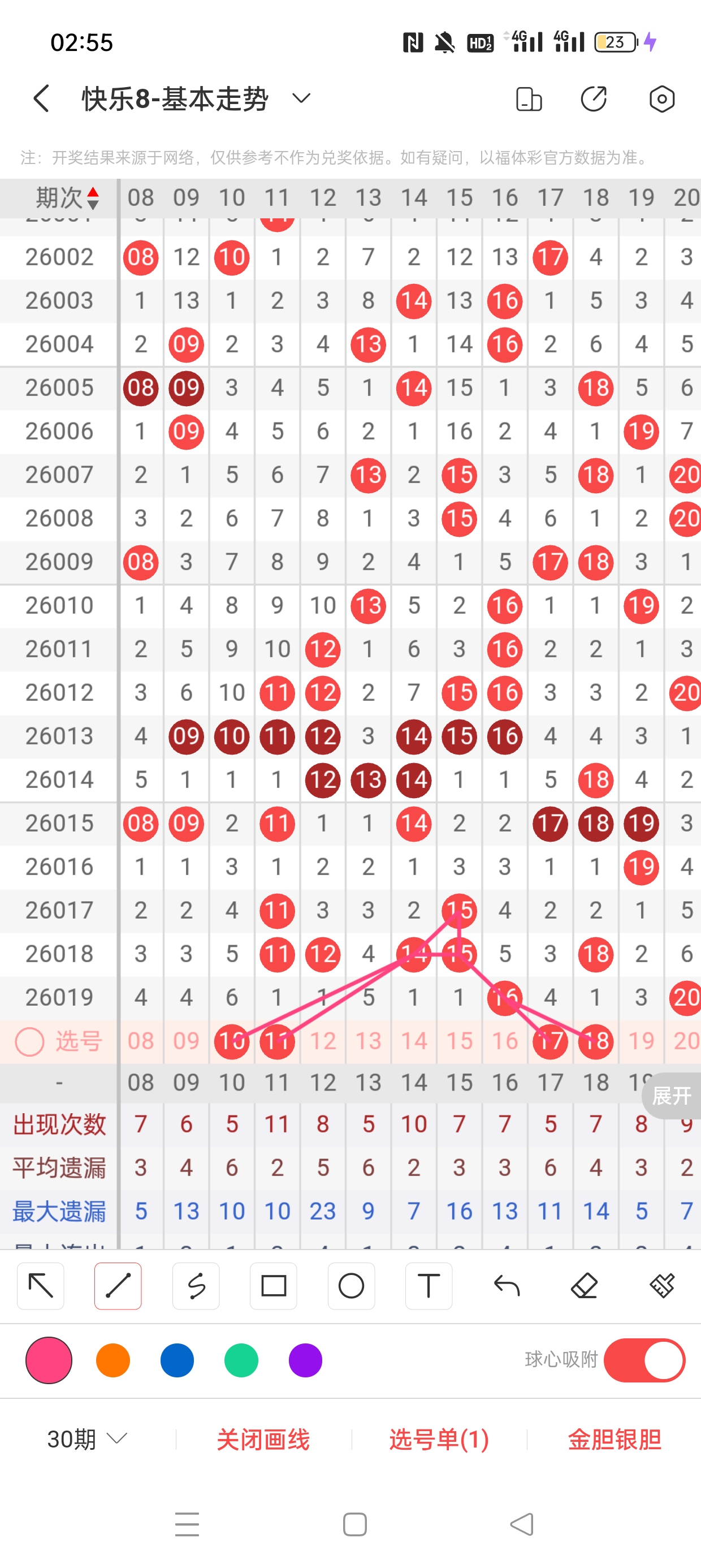Turn off 球心吸附 snapping switch
Image resolution: width=701 pixels, height=1568 pixels.
click(644, 1360)
